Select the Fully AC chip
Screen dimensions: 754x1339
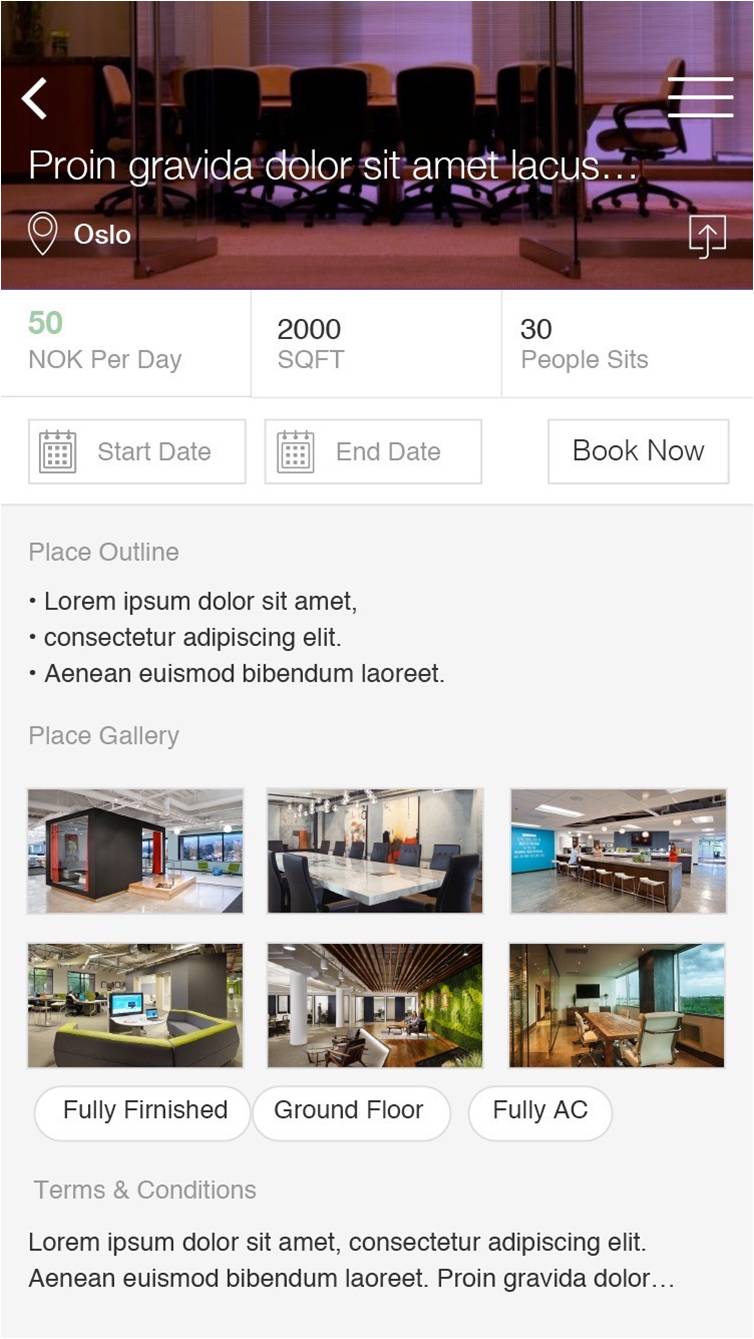[540, 1112]
